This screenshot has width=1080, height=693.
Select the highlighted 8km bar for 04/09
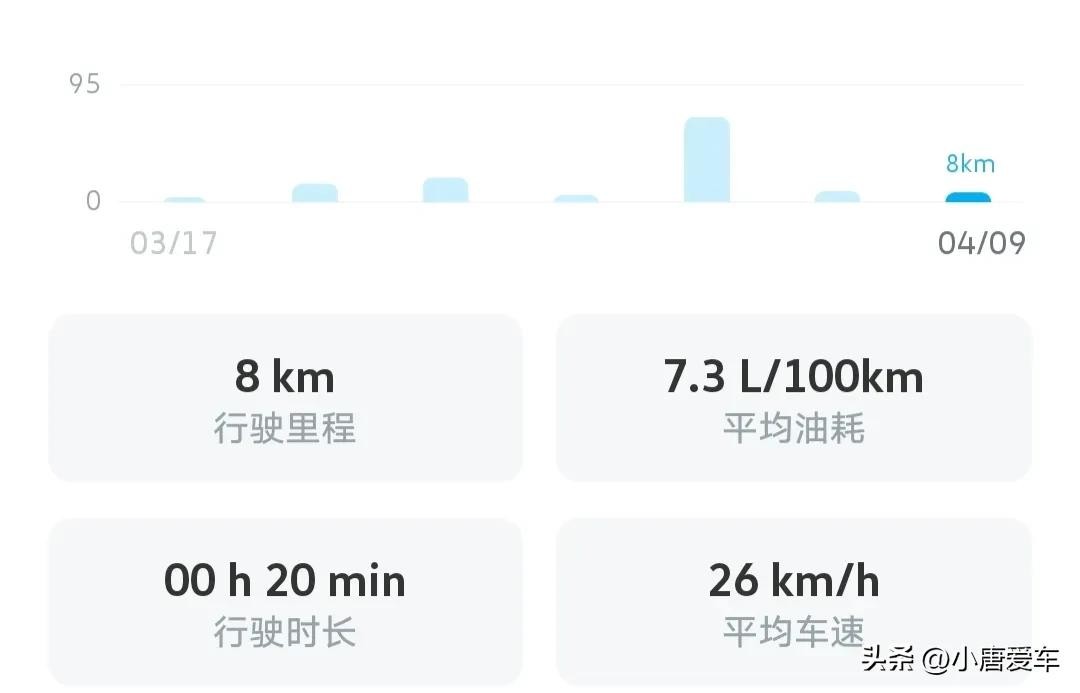point(968,197)
